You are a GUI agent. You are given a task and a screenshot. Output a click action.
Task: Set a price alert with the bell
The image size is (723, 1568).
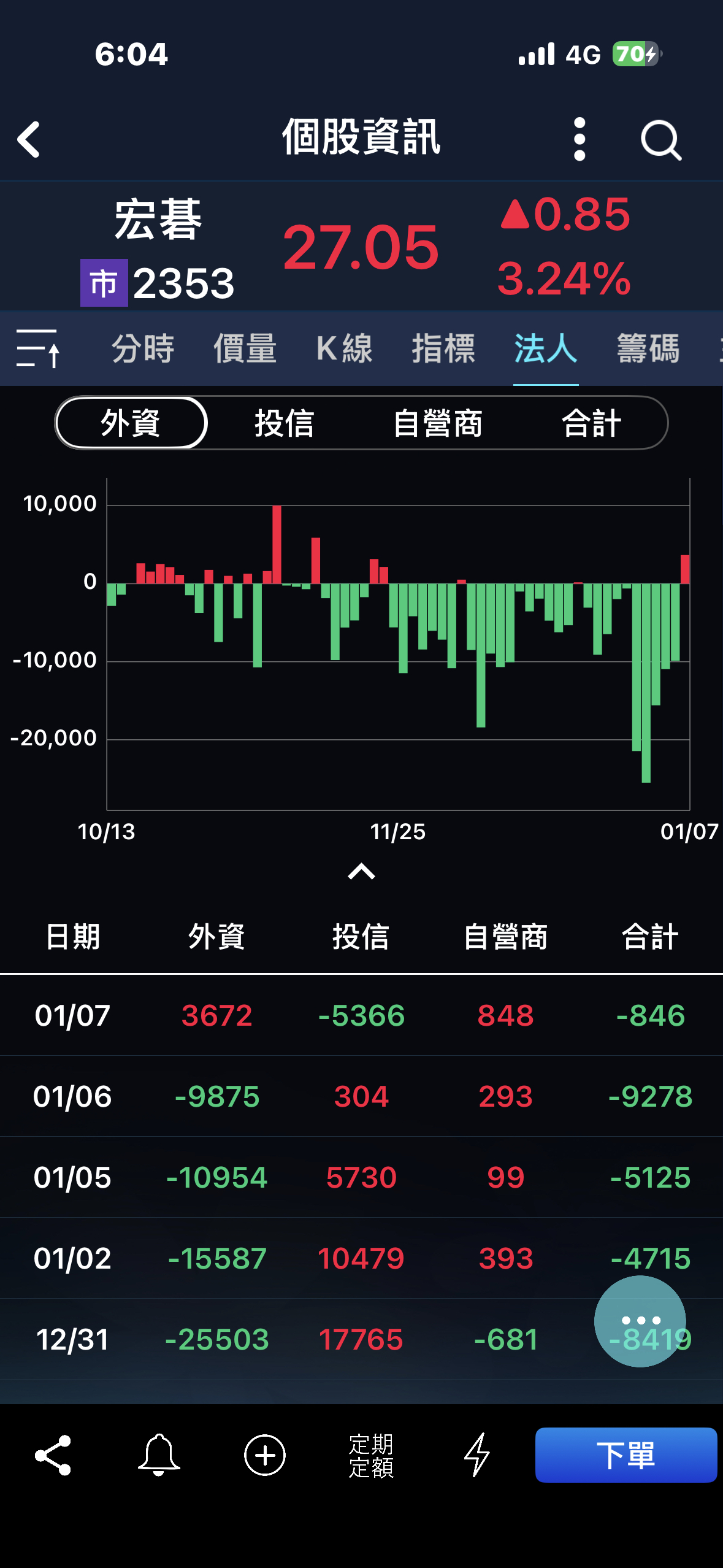click(159, 1455)
